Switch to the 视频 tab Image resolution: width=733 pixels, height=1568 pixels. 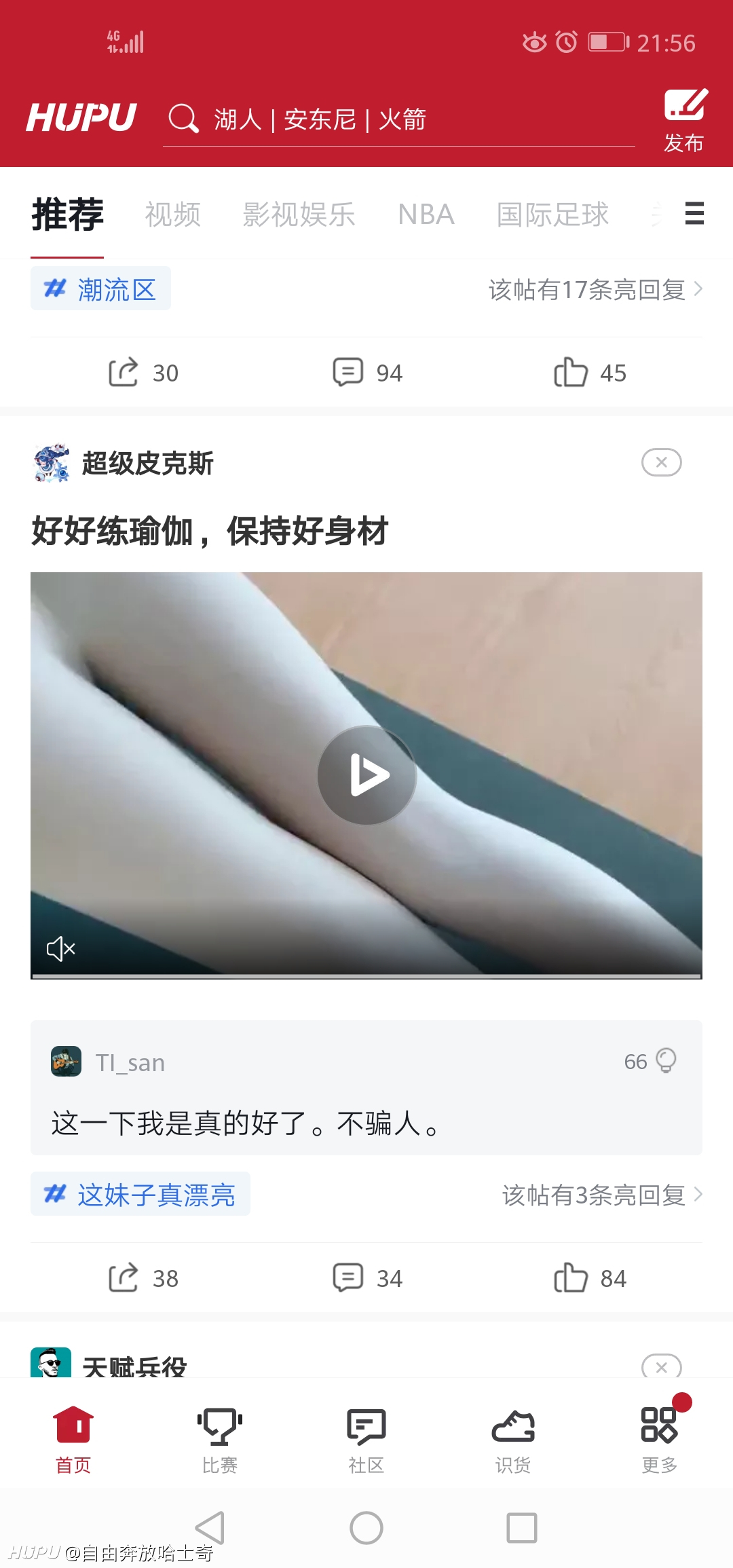[173, 214]
